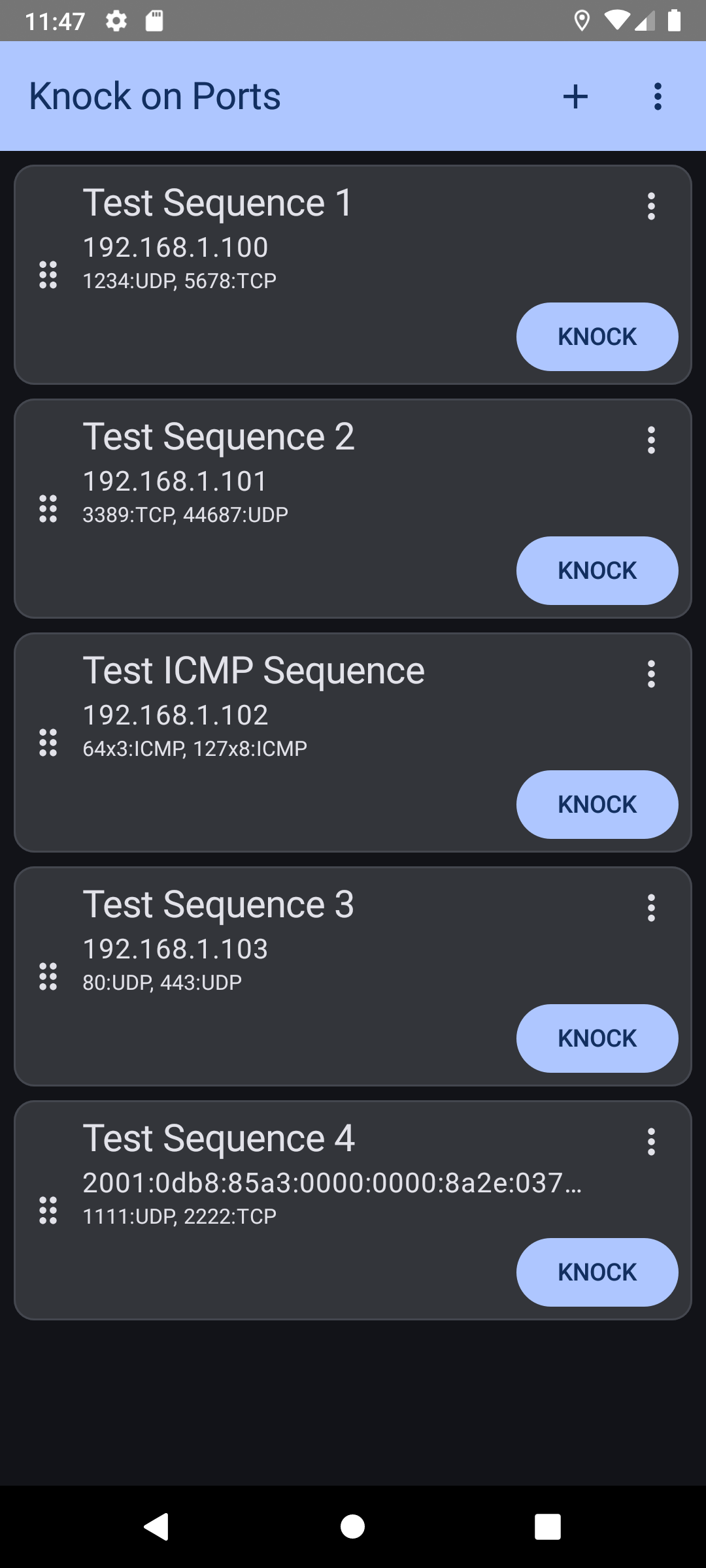Knock on Test Sequence 2
Image resolution: width=706 pixels, height=1568 pixels.
[597, 570]
